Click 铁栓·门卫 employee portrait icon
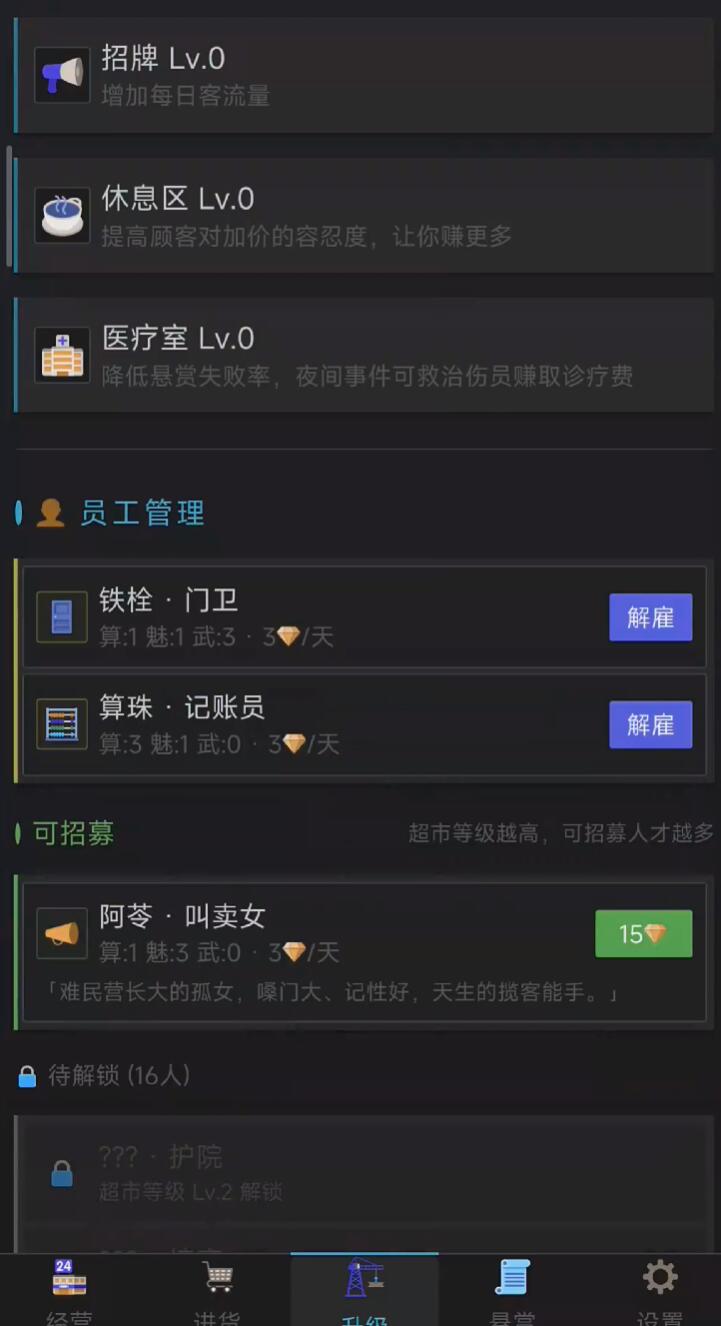Image resolution: width=721 pixels, height=1326 pixels. 62,617
